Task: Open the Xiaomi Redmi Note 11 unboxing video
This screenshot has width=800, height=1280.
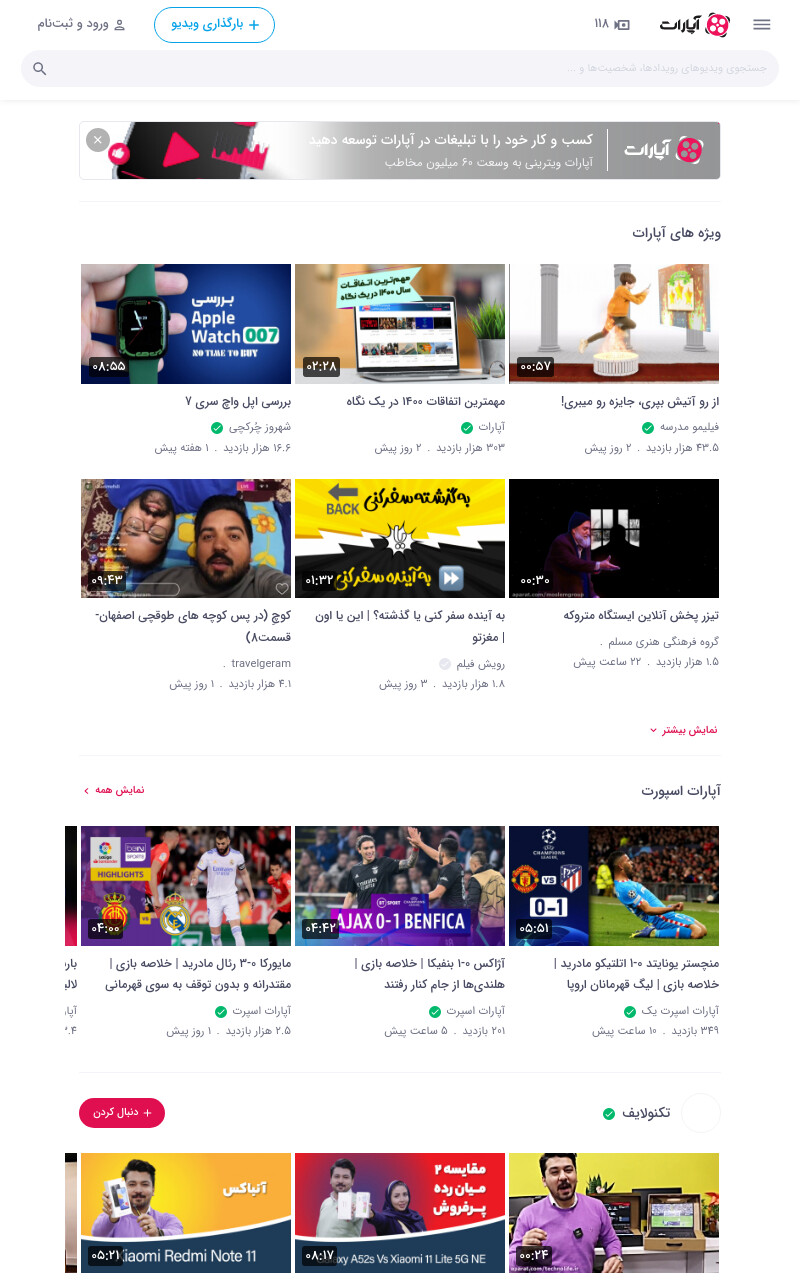Action: (x=186, y=1213)
